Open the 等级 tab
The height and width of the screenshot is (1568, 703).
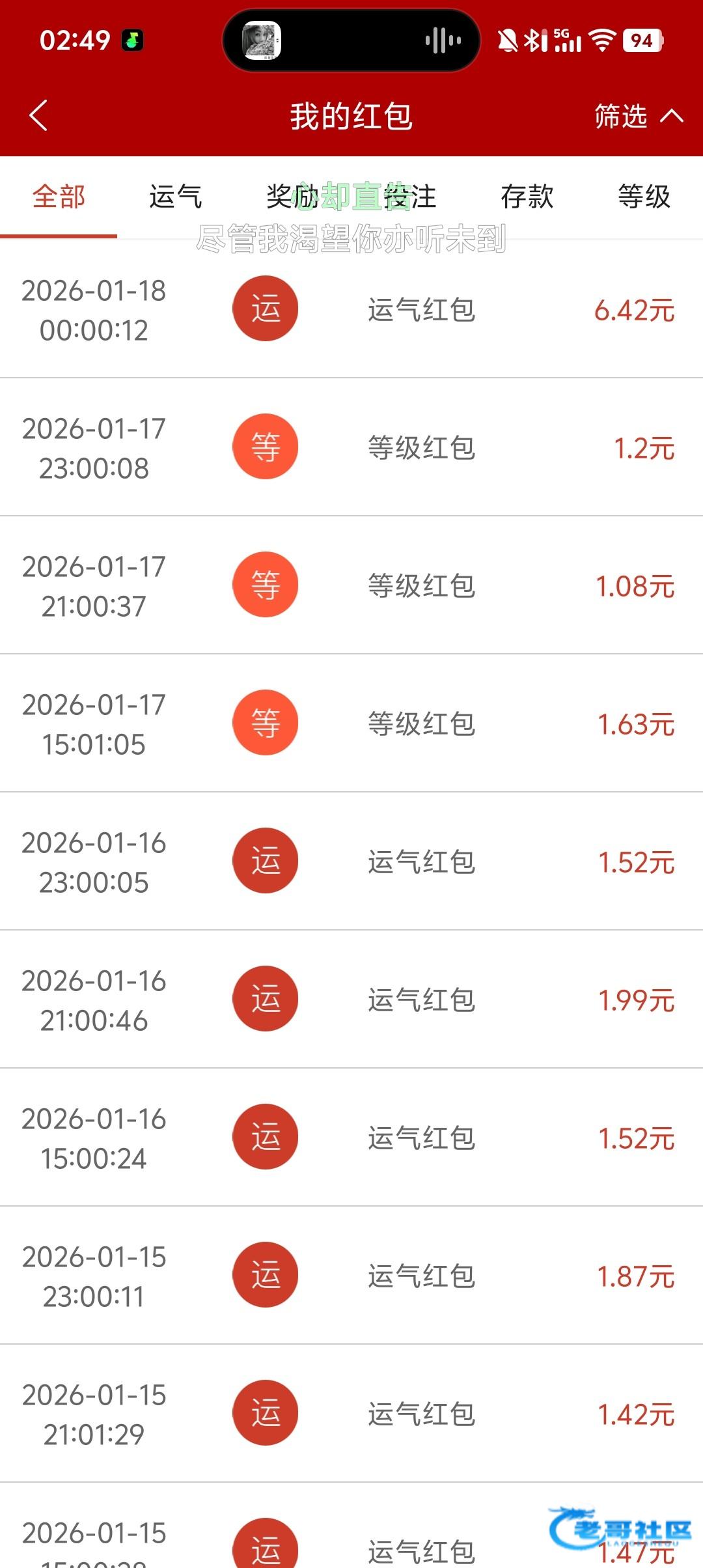(644, 197)
